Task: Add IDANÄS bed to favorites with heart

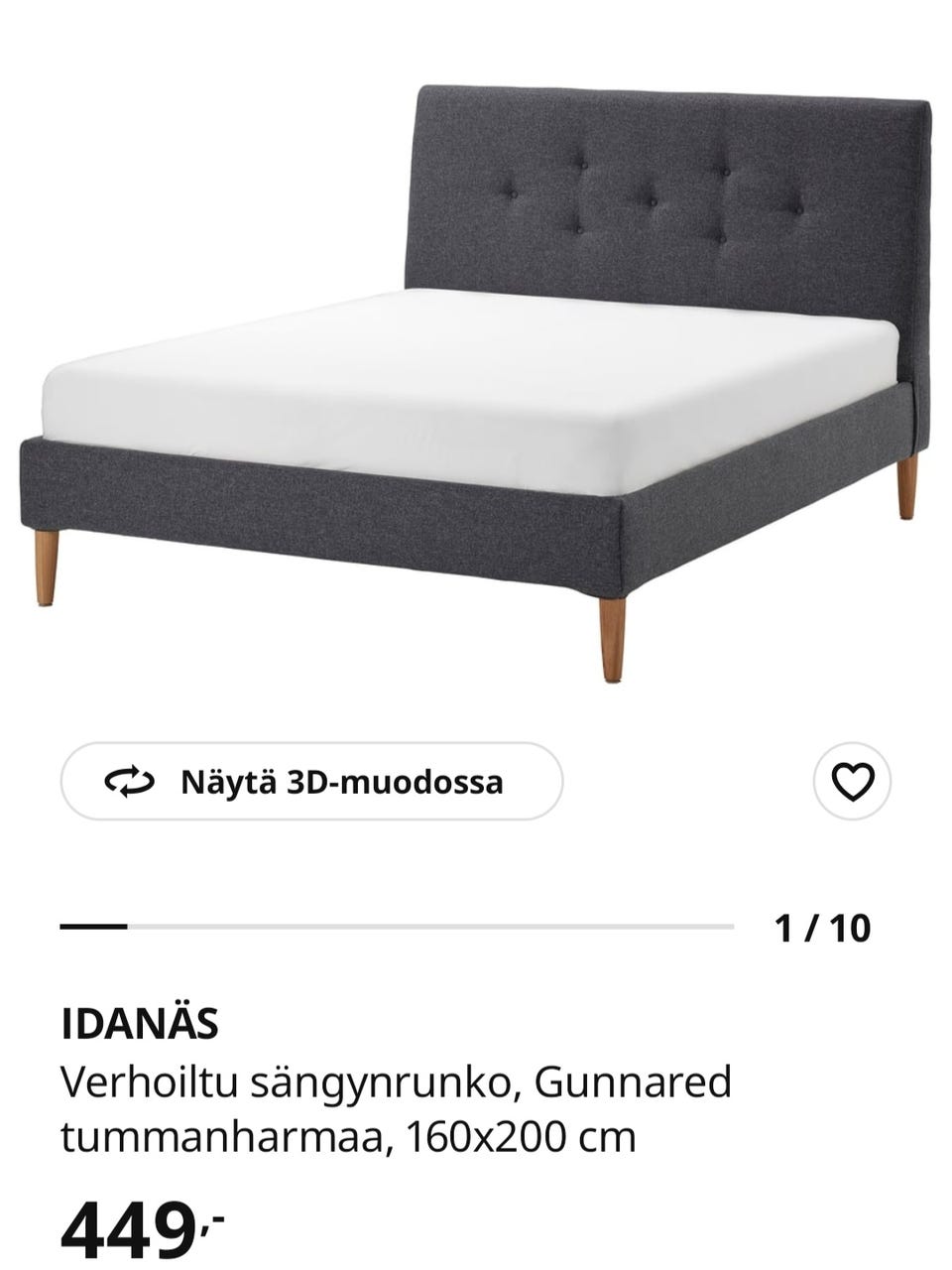Action: pos(852,782)
